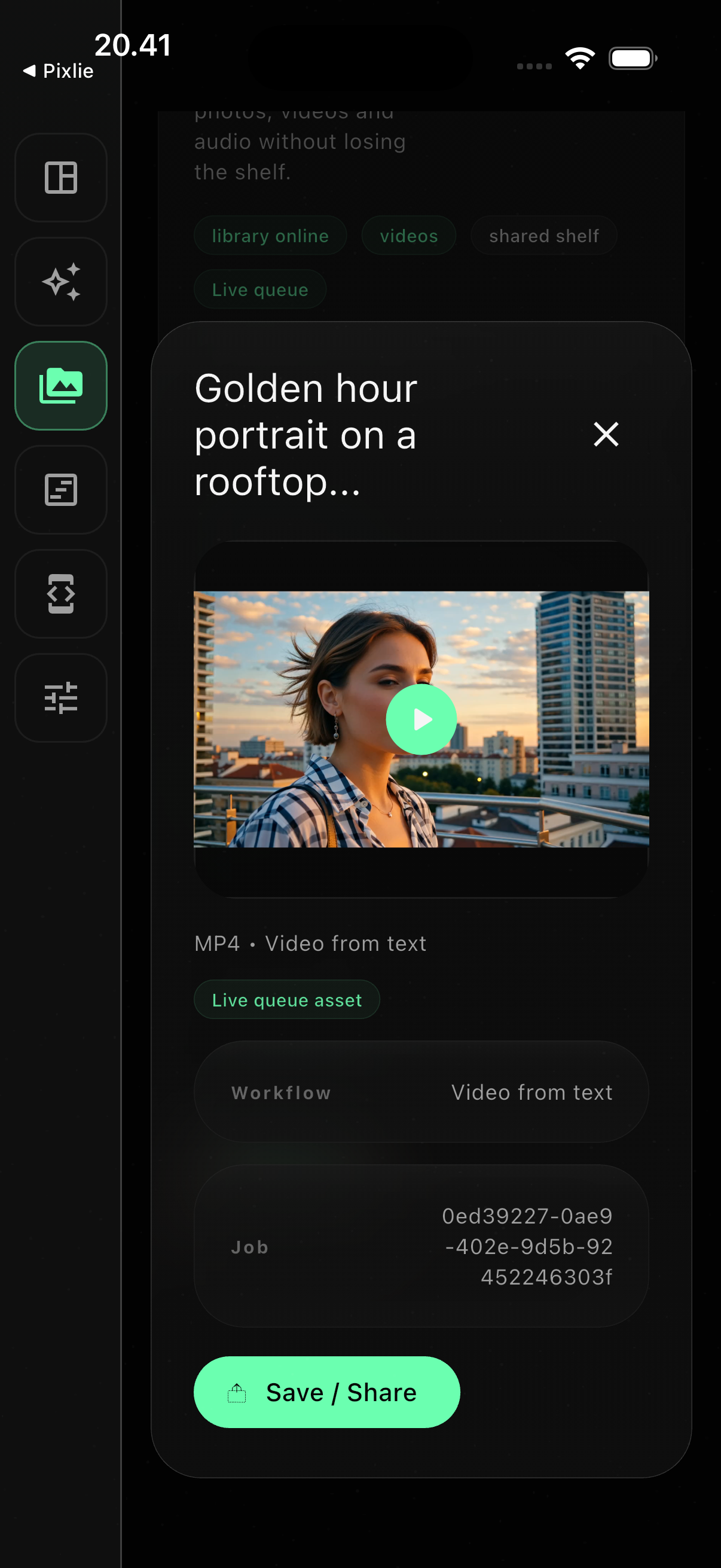Open the sparkles generate sidebar item
721x1568 pixels.
(x=61, y=282)
